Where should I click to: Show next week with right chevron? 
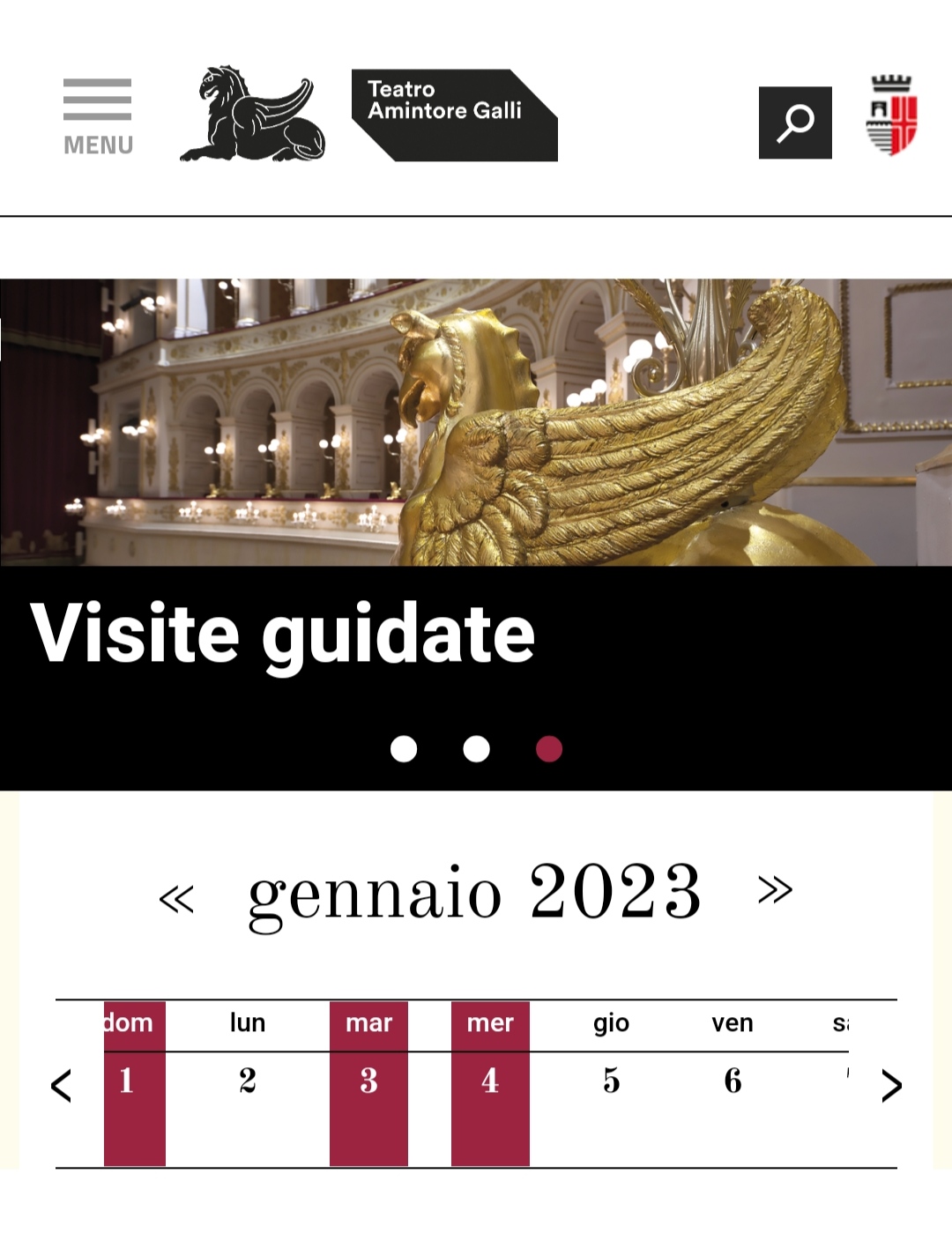pos(891,1086)
